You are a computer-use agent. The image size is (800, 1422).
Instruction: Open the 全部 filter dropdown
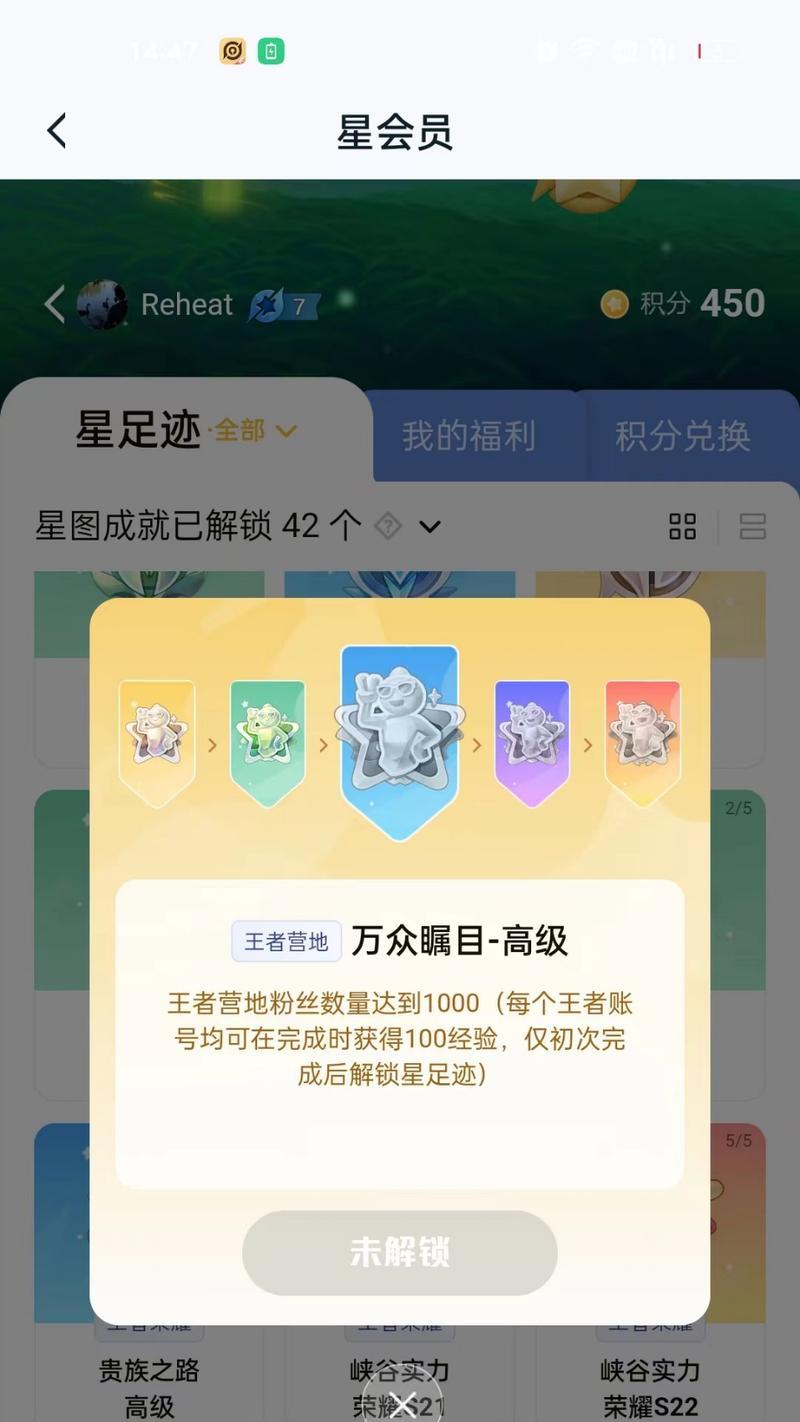coord(257,431)
